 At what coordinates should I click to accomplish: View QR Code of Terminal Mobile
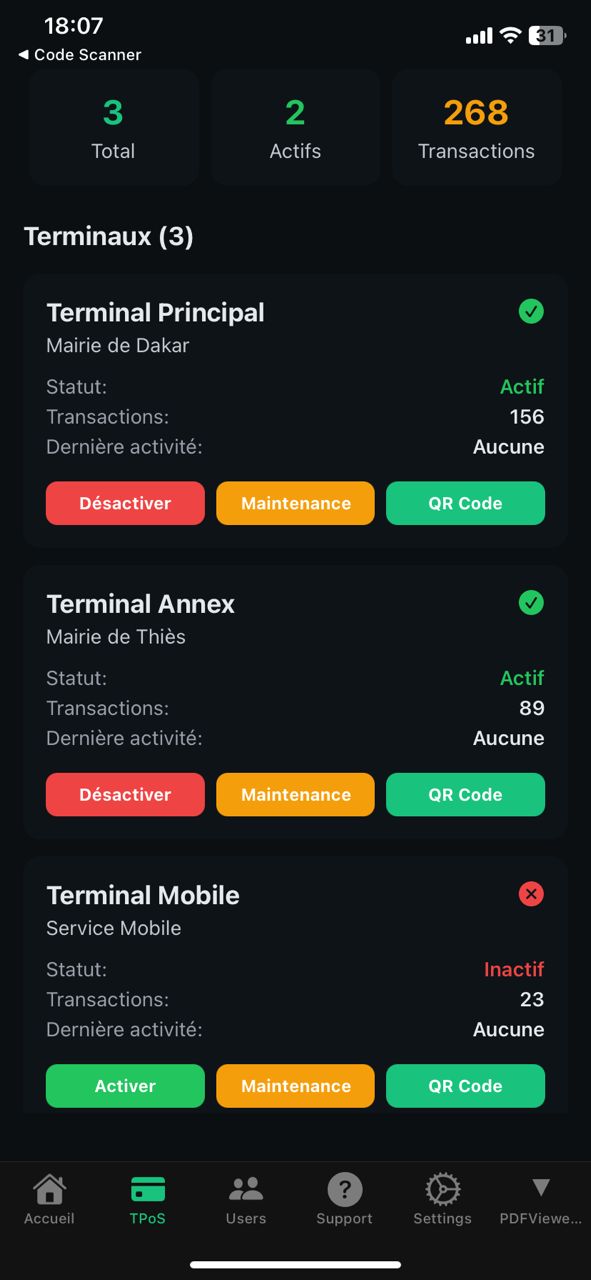(x=466, y=1086)
